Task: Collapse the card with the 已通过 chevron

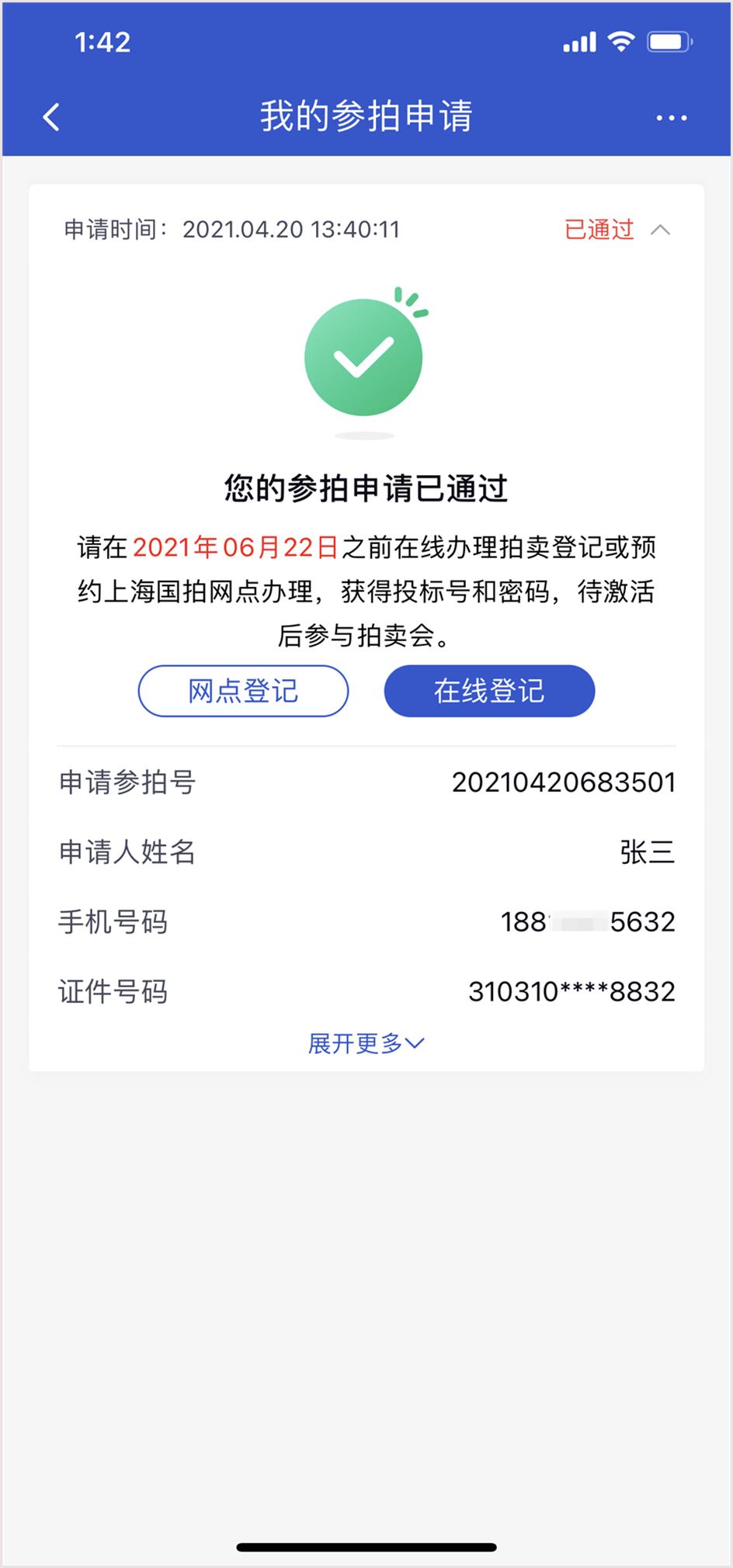Action: pos(660,230)
